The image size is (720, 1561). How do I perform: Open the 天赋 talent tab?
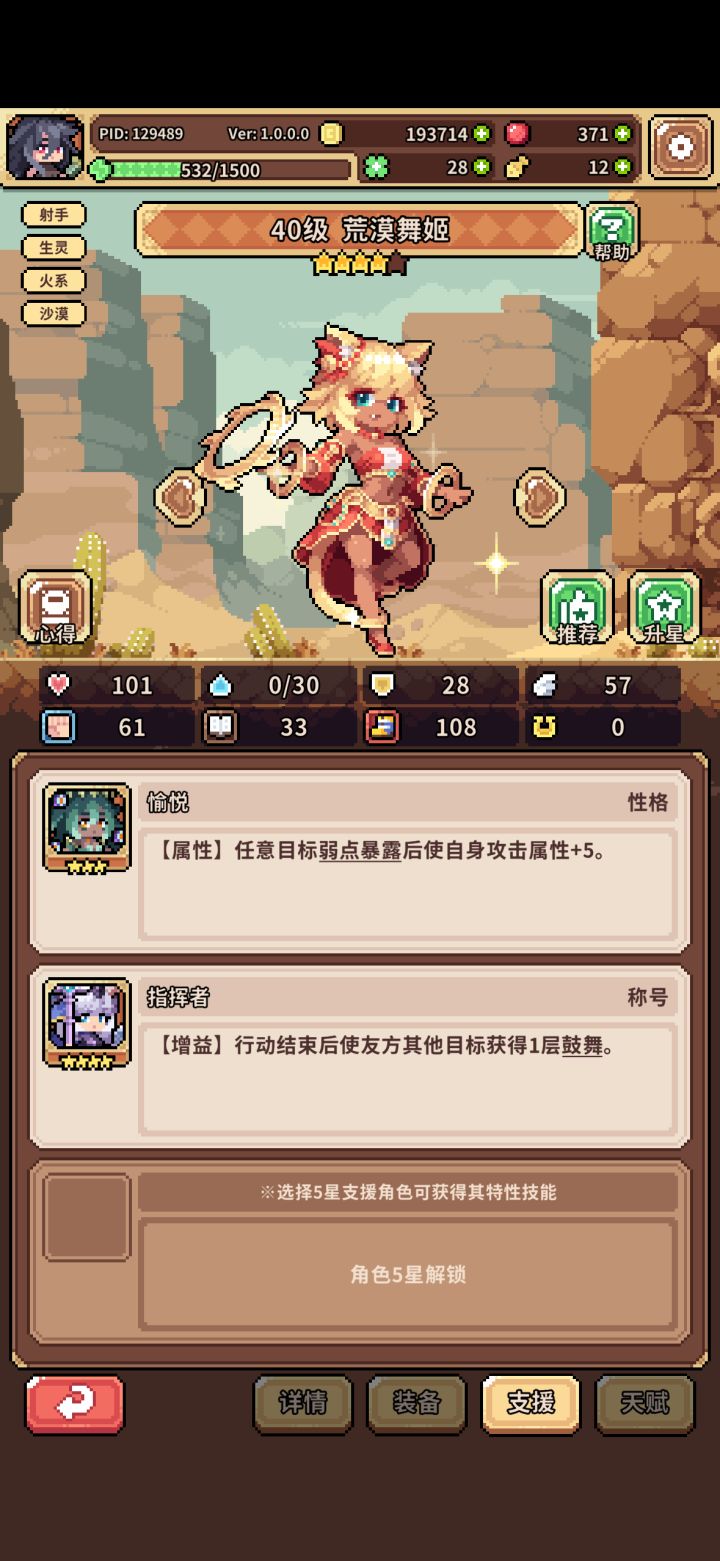point(644,1404)
